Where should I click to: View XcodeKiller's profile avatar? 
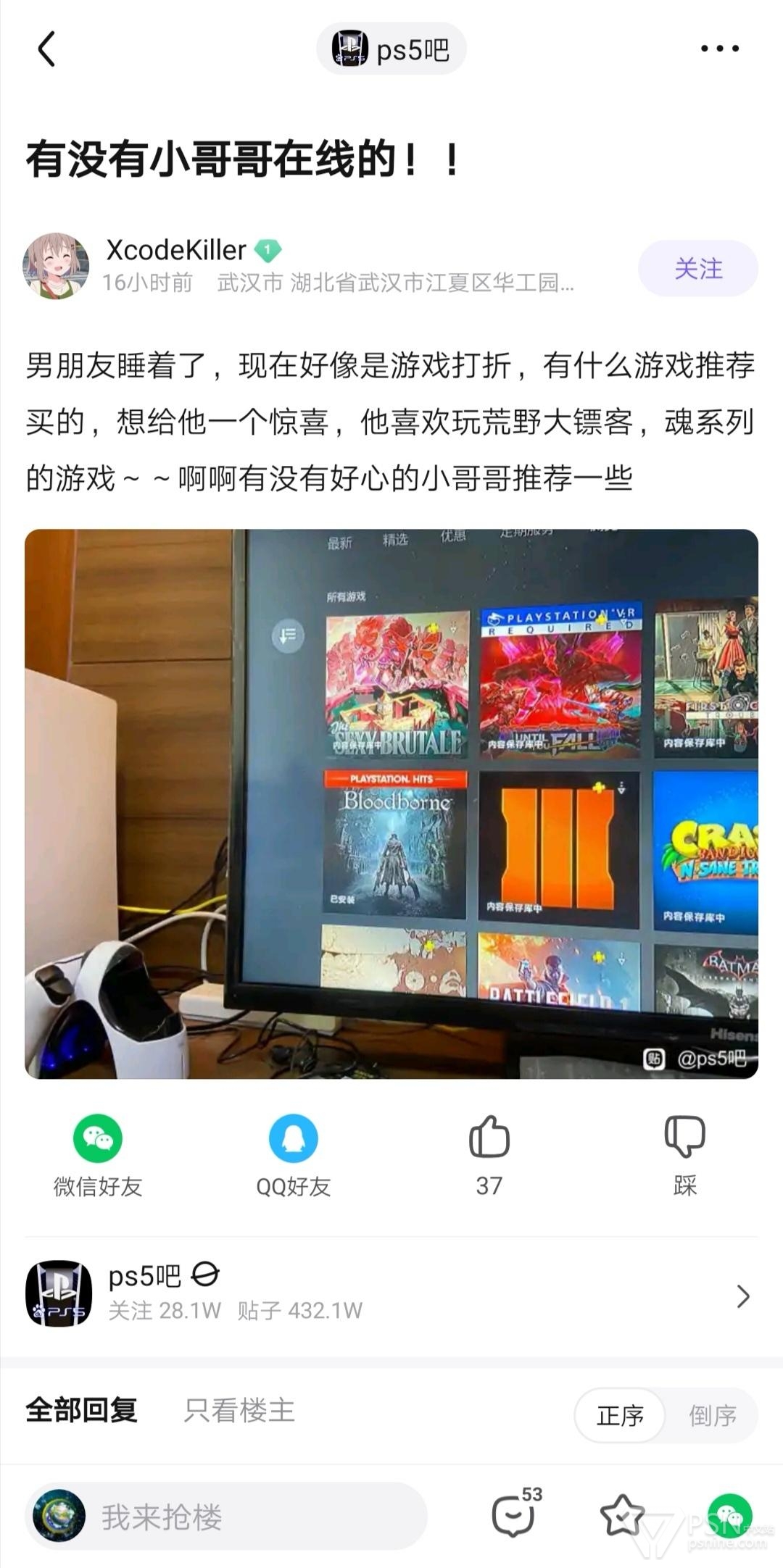point(56,266)
